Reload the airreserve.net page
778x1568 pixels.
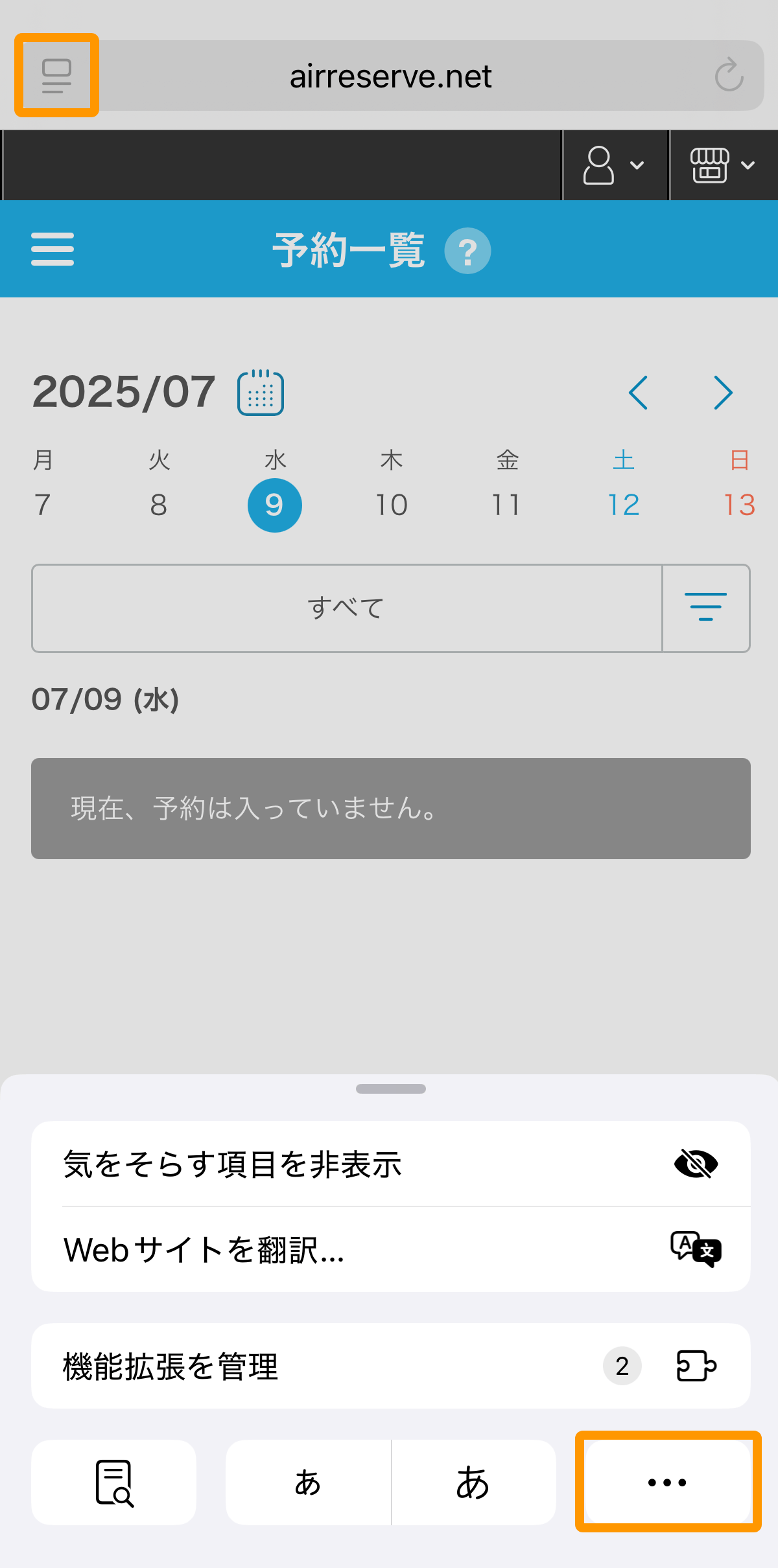pyautogui.click(x=729, y=75)
